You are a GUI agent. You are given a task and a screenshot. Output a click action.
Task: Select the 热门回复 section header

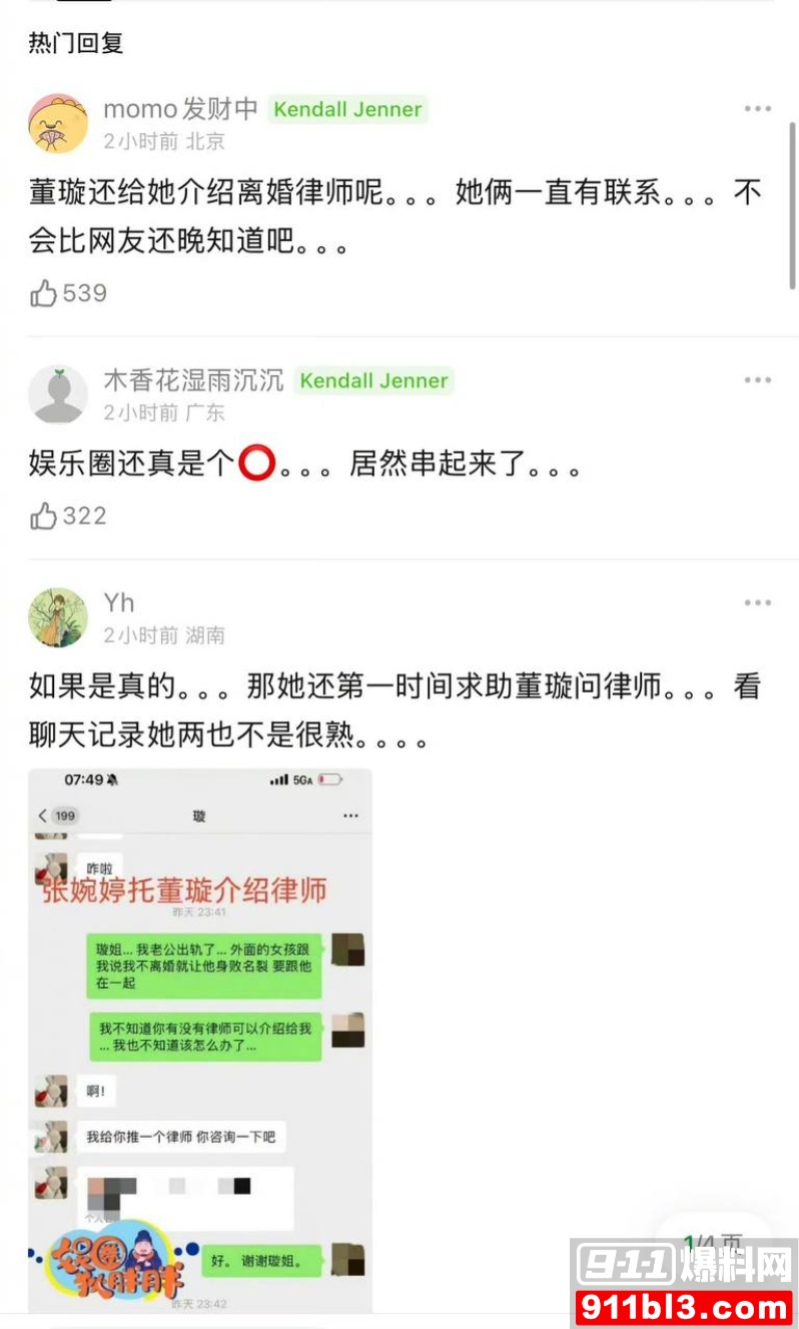75,43
